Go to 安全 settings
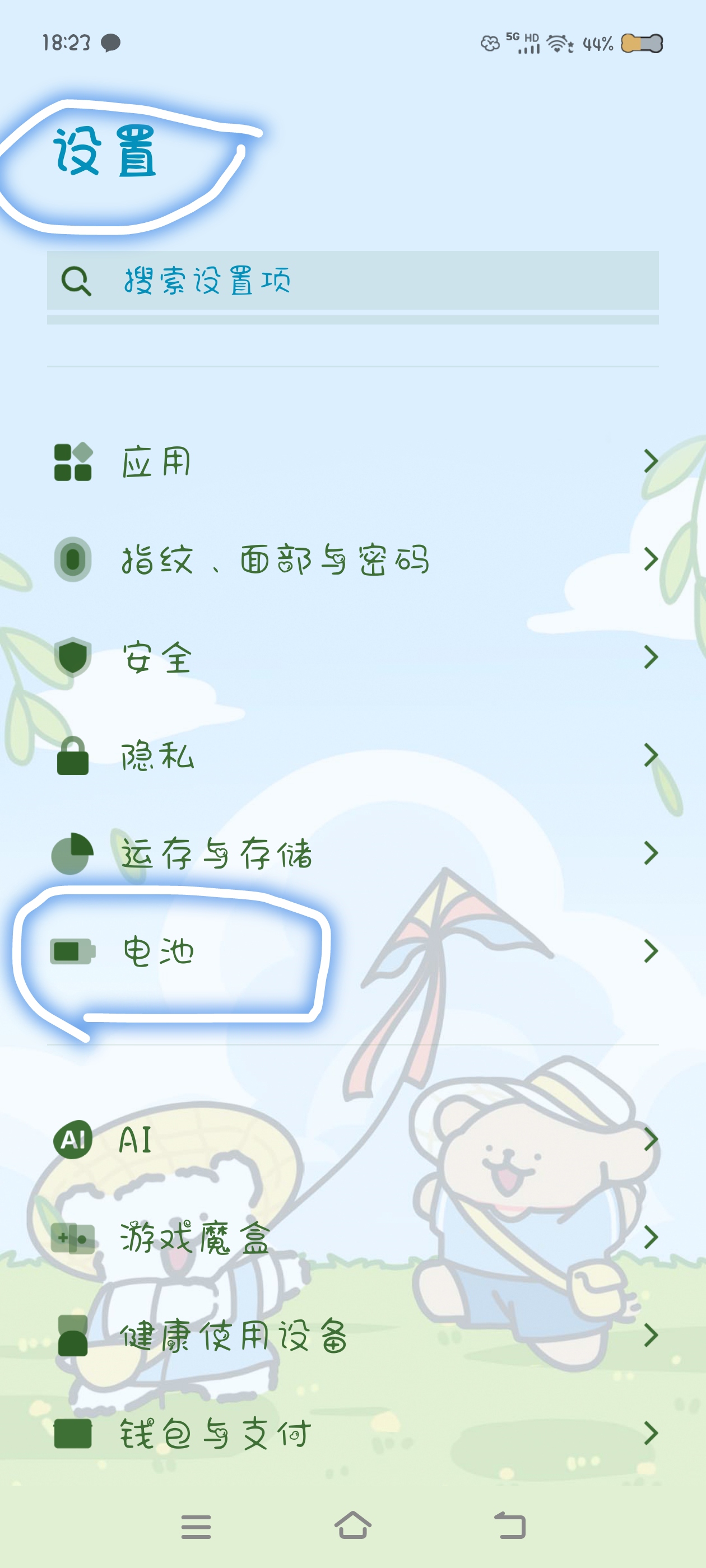 pos(352,657)
